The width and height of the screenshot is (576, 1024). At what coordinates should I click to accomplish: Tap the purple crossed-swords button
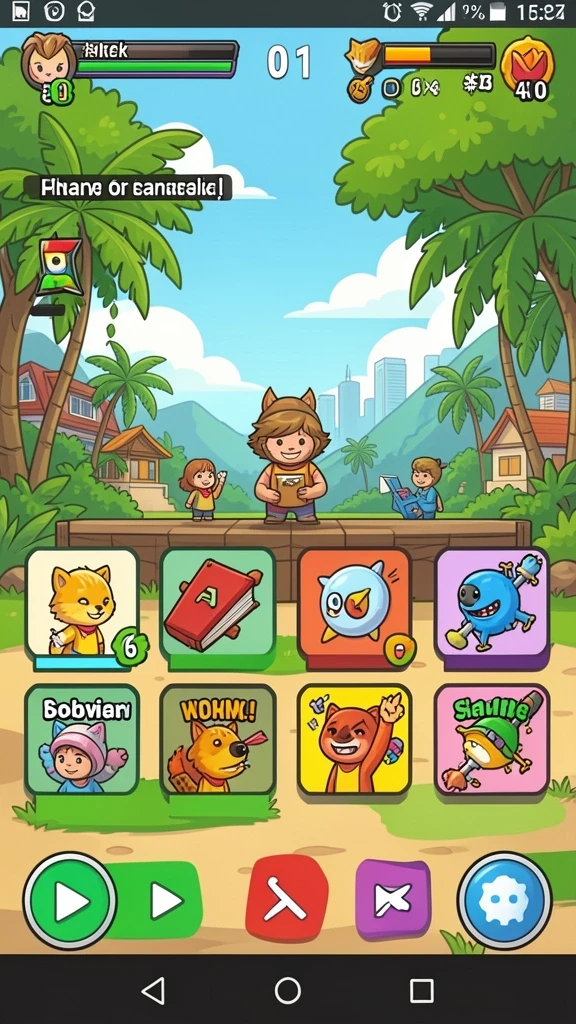point(393,899)
